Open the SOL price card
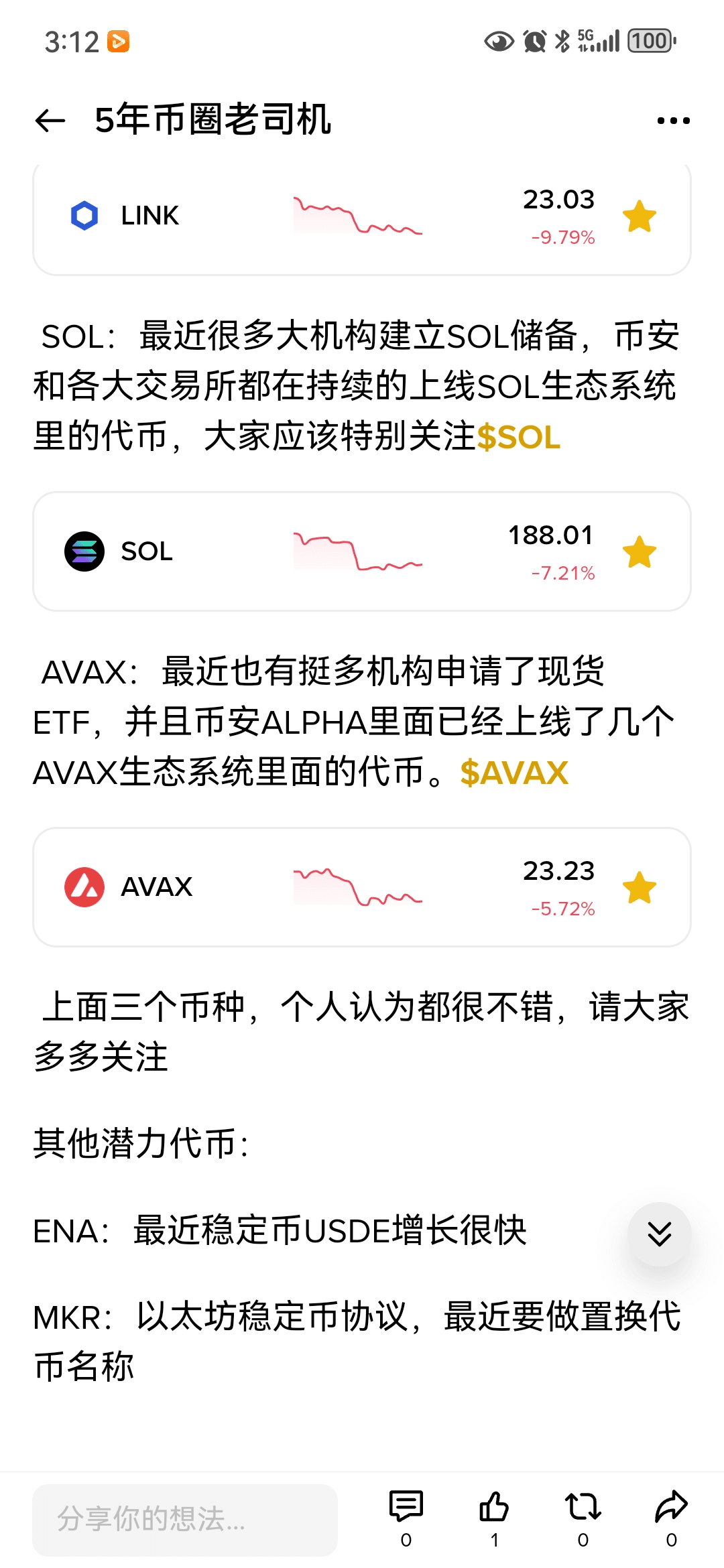 pyautogui.click(x=362, y=551)
